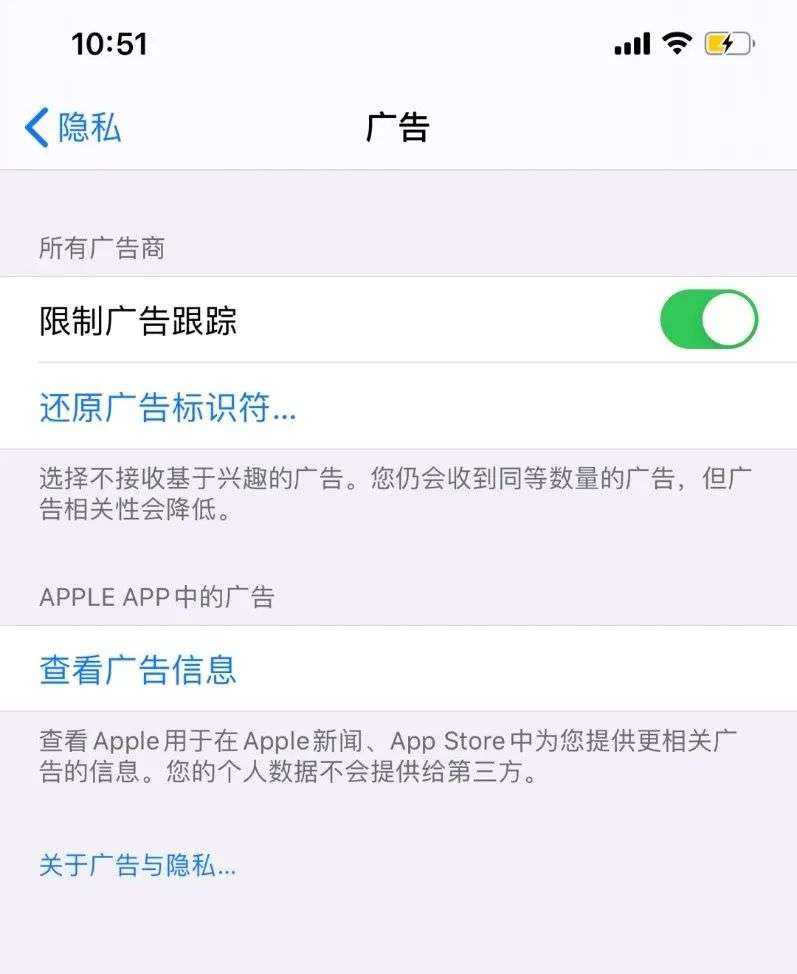Turn off the 限制广告跟踪 switch
The image size is (797, 974).
click(x=709, y=319)
